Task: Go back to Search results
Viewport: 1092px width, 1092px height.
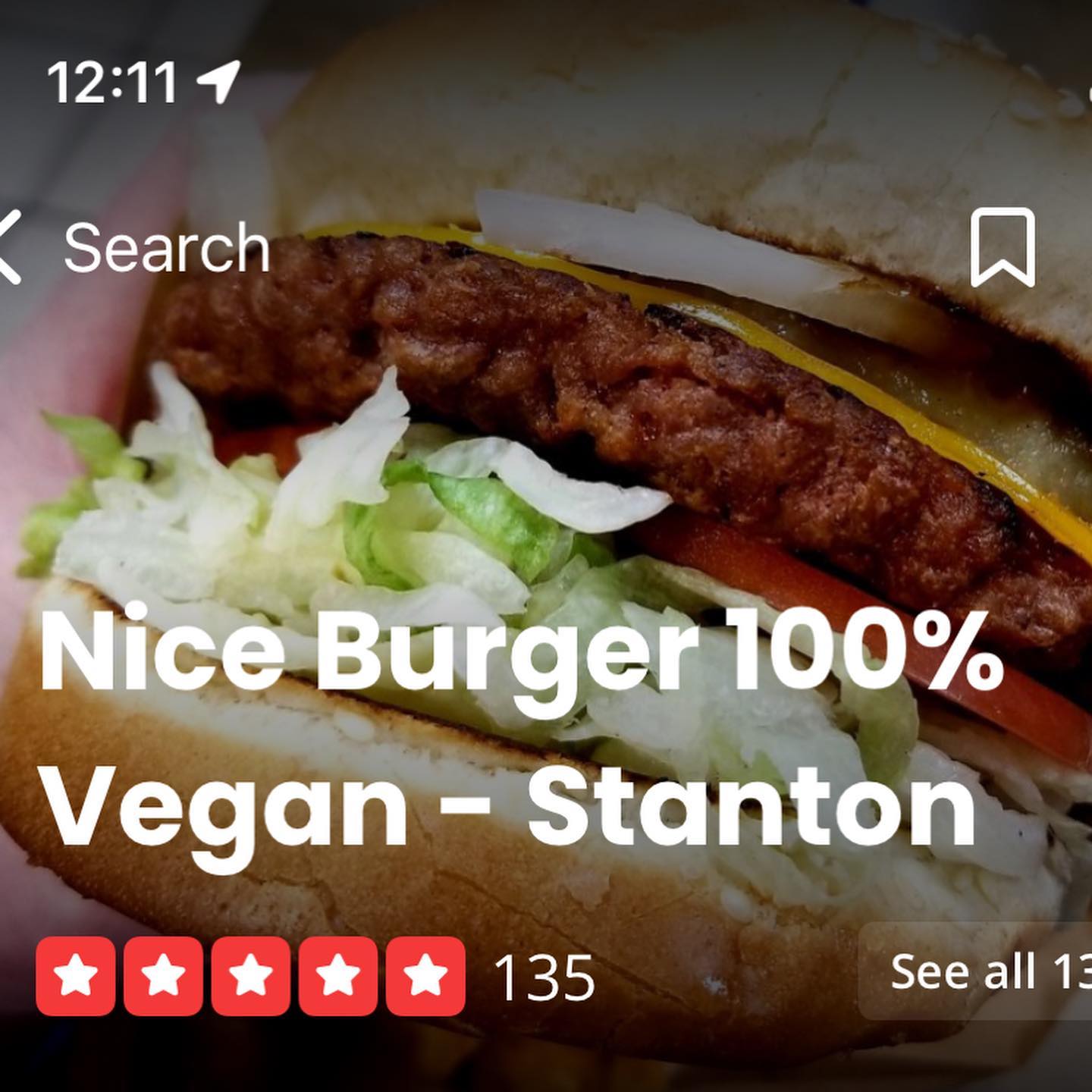Action: point(136,248)
